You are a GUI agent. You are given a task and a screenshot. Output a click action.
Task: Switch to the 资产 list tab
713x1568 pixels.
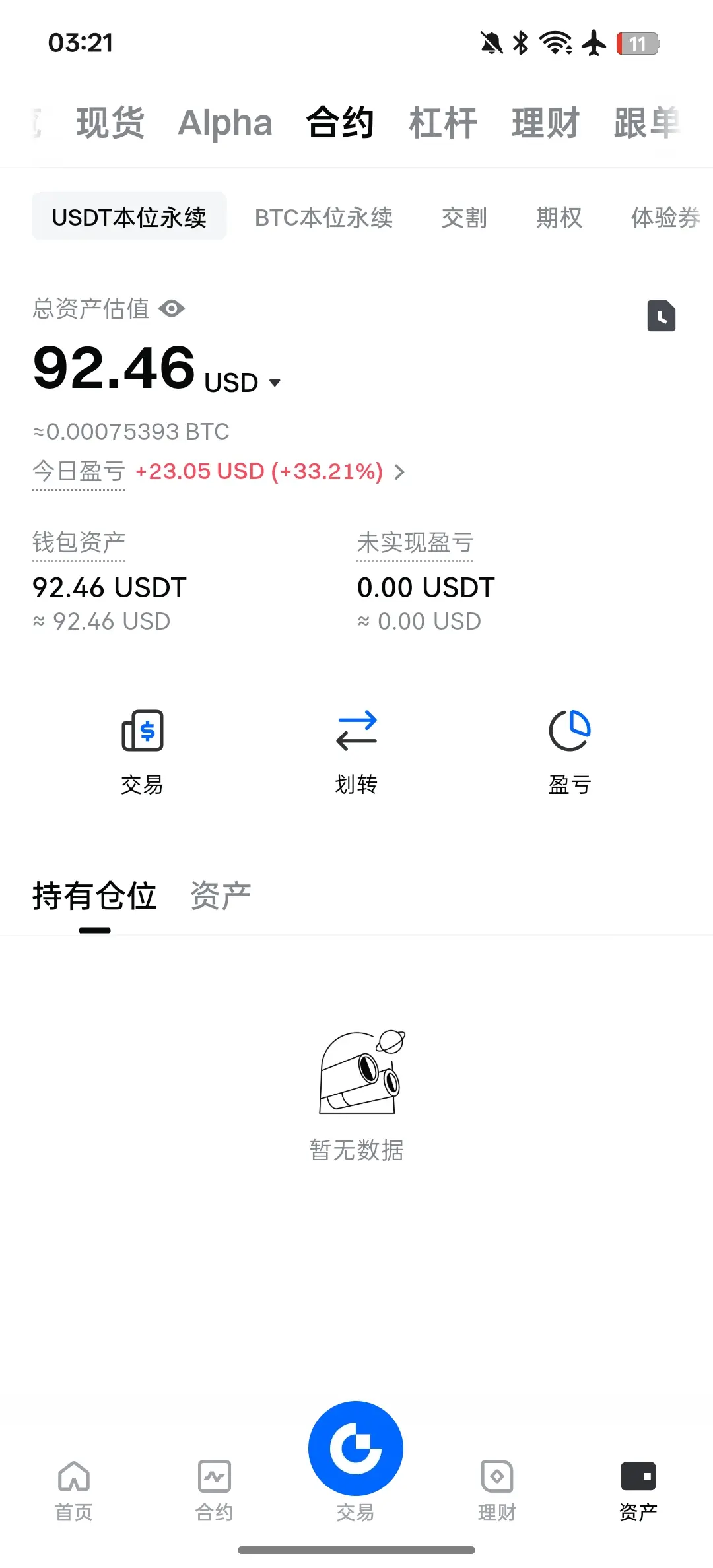coord(221,896)
